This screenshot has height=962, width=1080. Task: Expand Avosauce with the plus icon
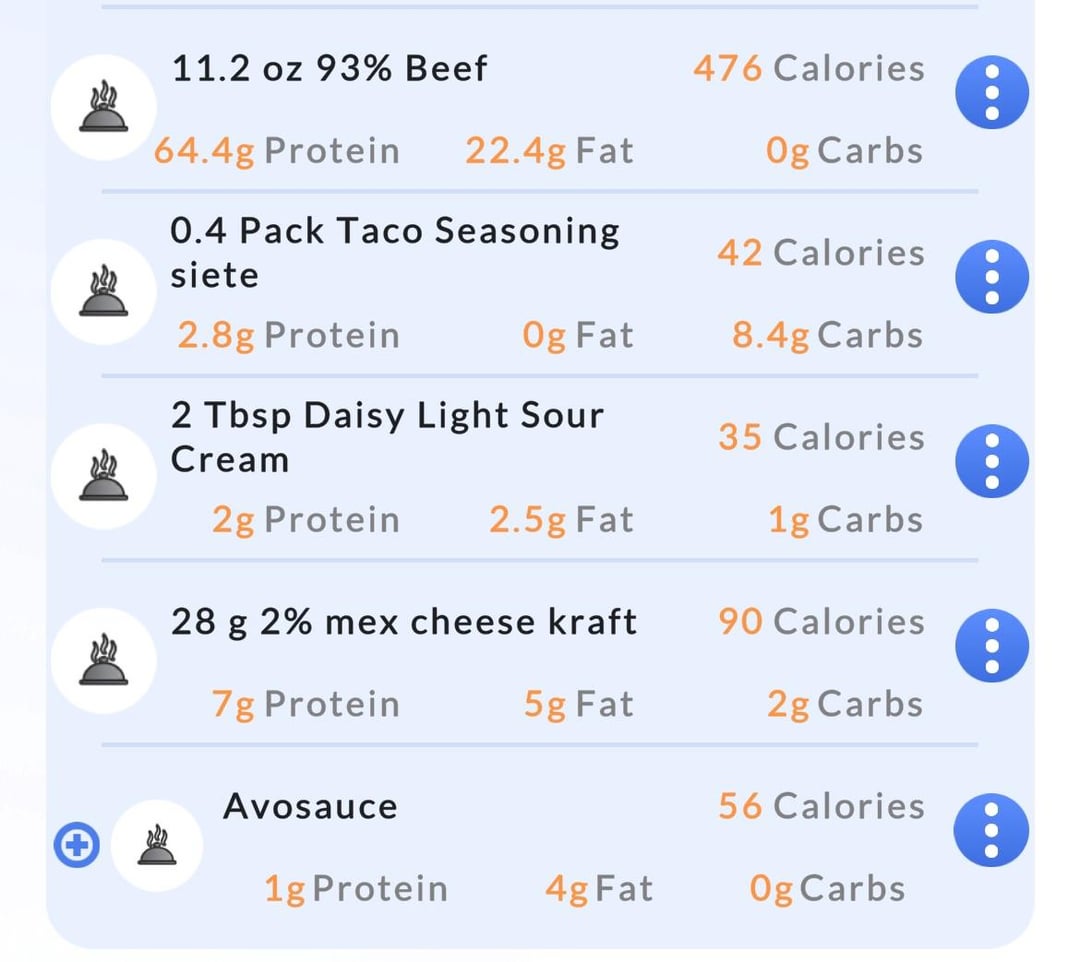click(x=77, y=847)
